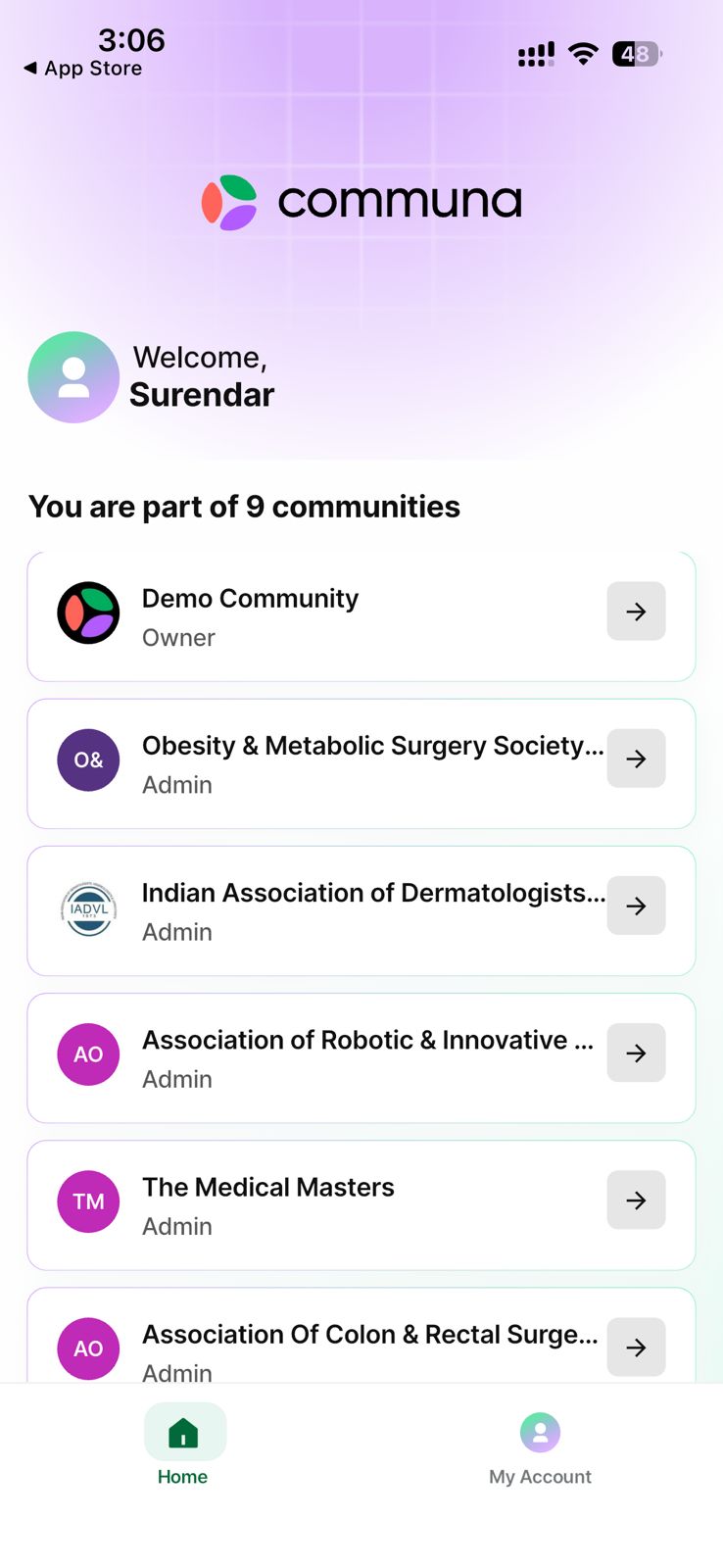Tap the AO avatar of Robotic association

(88, 1053)
